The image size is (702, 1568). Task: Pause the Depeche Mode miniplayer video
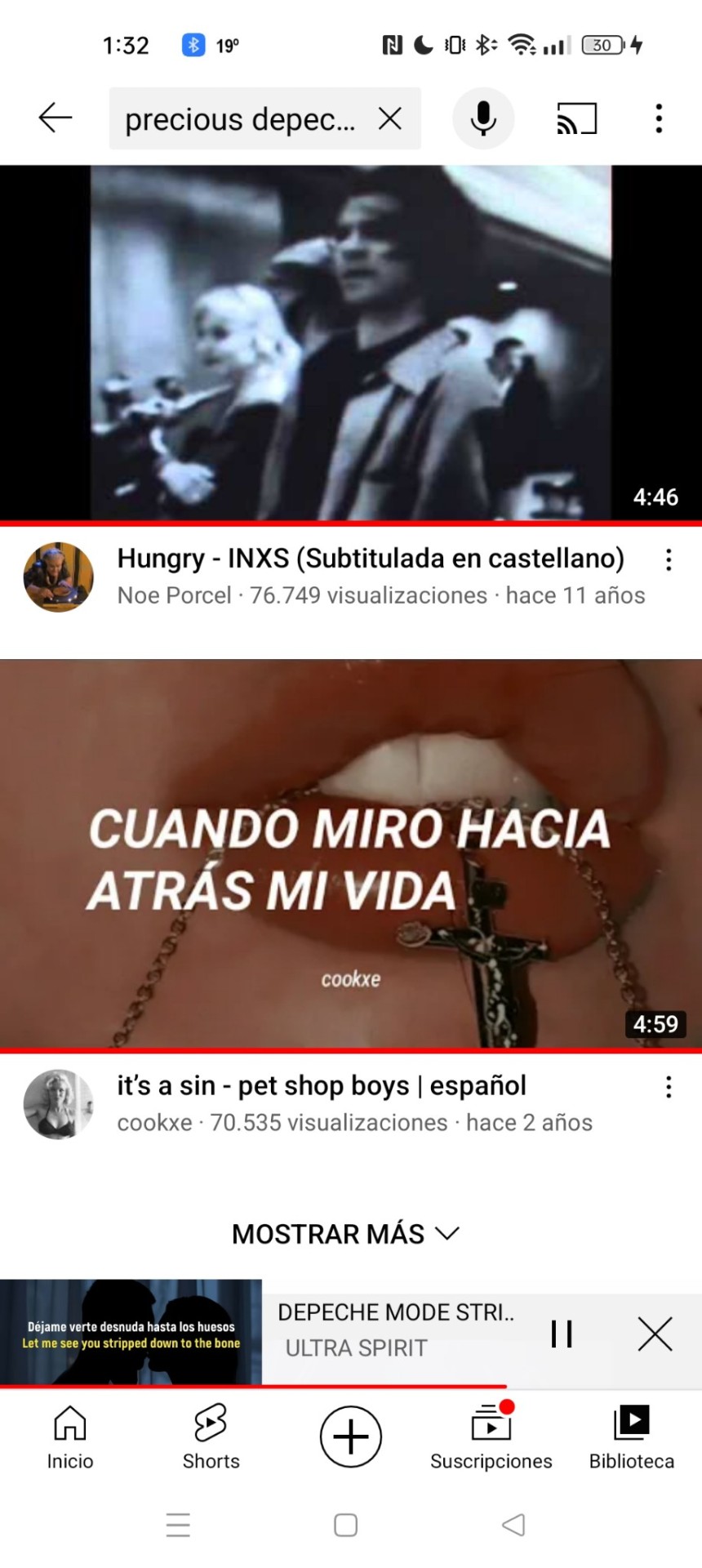tap(562, 1334)
